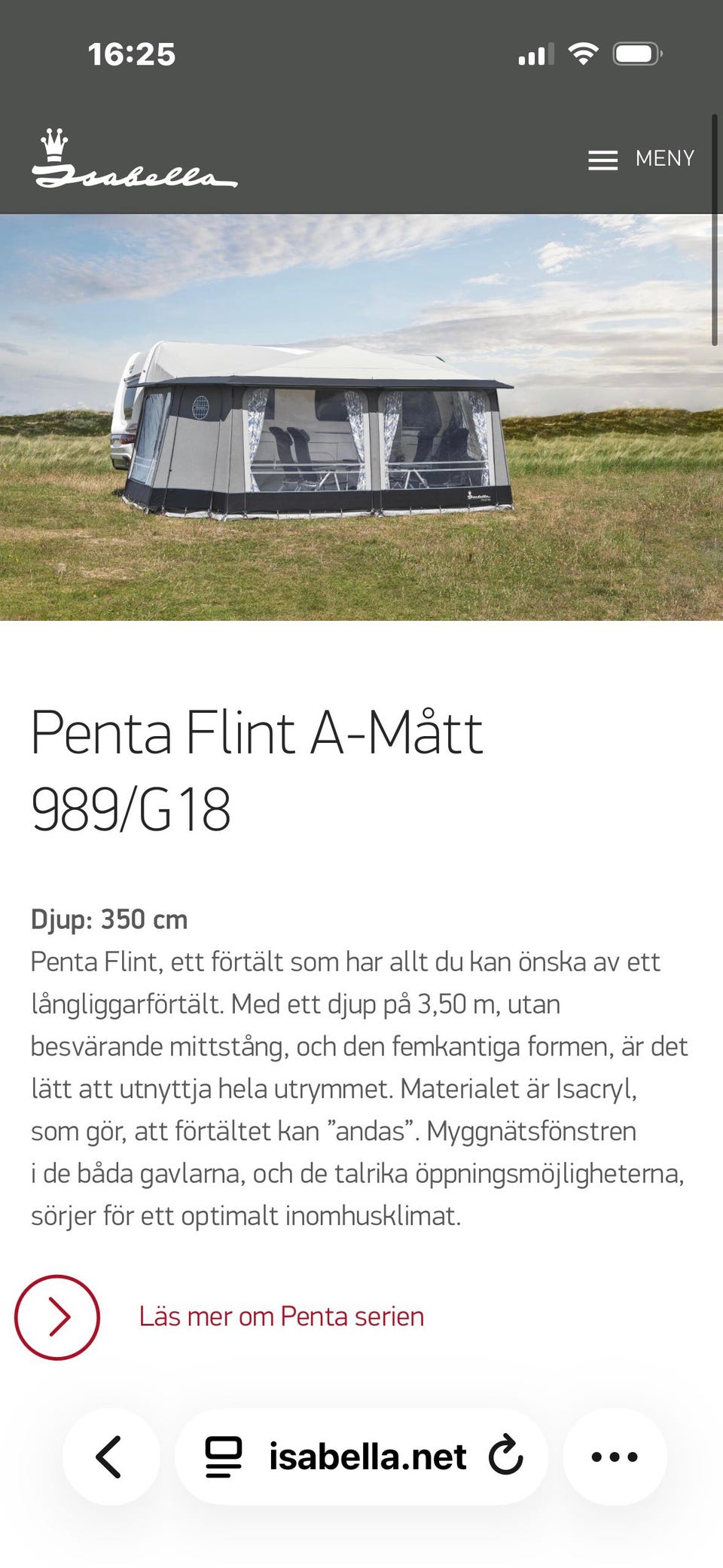Tap the red circular arrow beside Penta link
This screenshot has width=723, height=1568.
(x=59, y=1316)
